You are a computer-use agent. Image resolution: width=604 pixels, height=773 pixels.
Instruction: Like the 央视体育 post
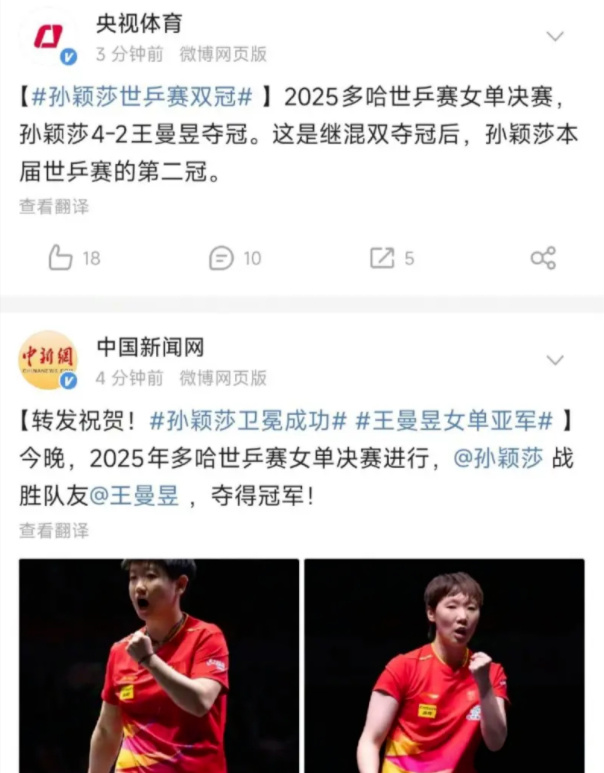point(74,258)
